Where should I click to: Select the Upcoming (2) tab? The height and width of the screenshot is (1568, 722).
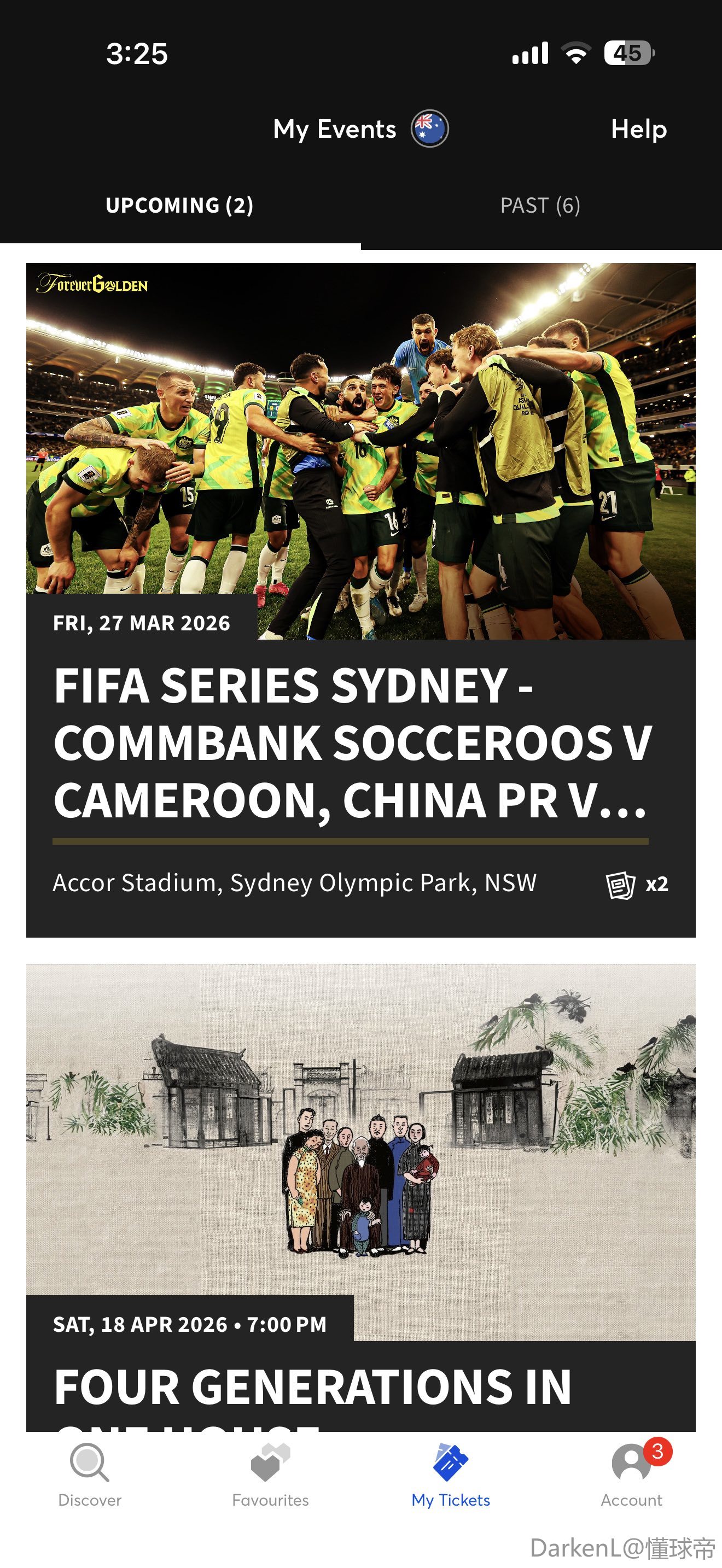click(179, 206)
